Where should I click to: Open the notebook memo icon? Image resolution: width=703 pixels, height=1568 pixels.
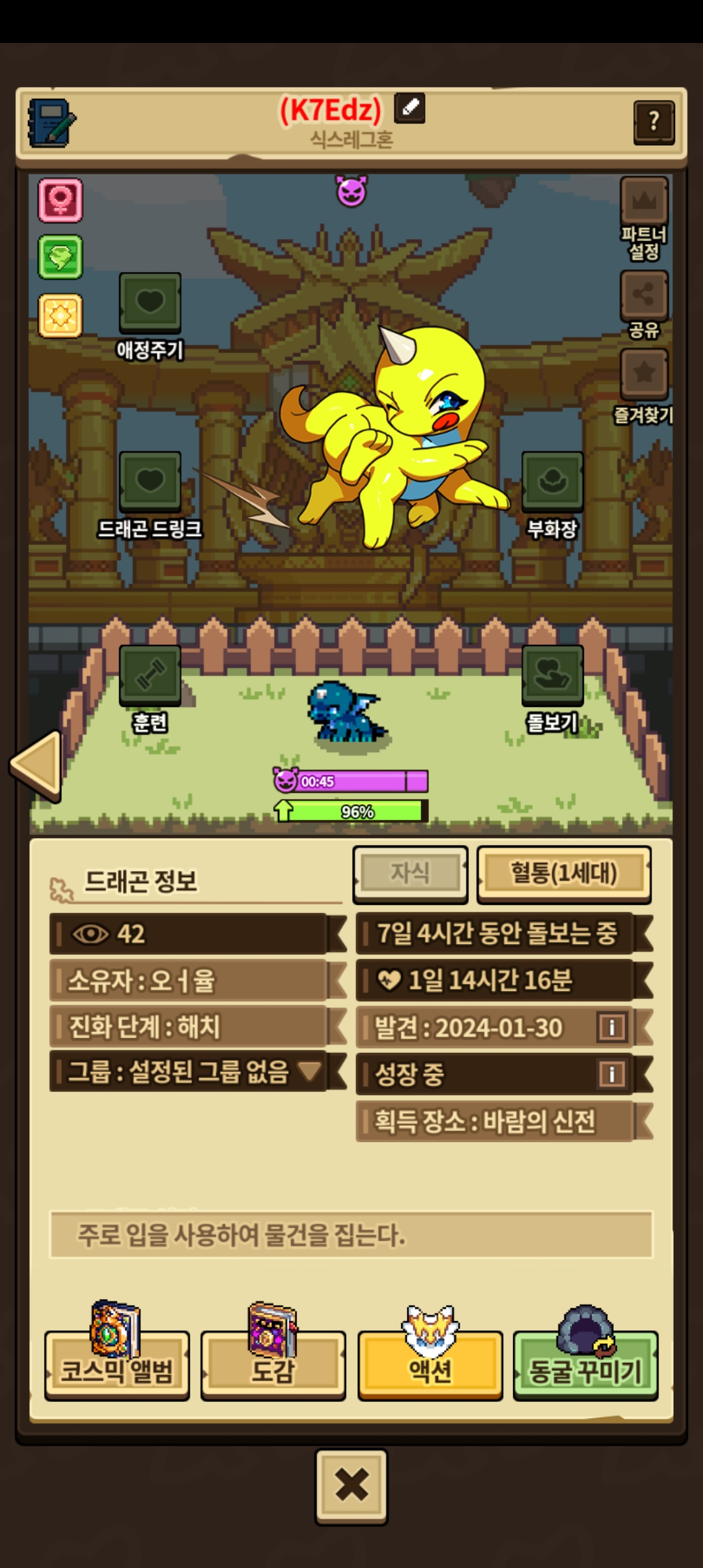tap(51, 122)
